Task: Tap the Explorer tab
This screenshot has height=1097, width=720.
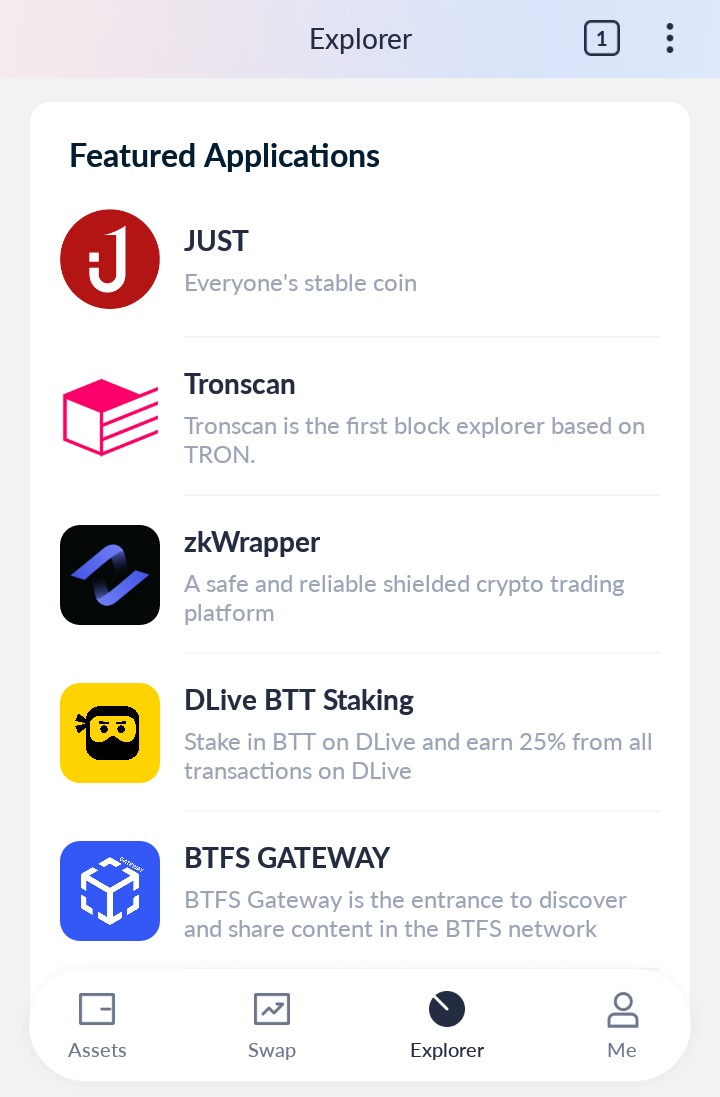Action: click(x=447, y=1025)
